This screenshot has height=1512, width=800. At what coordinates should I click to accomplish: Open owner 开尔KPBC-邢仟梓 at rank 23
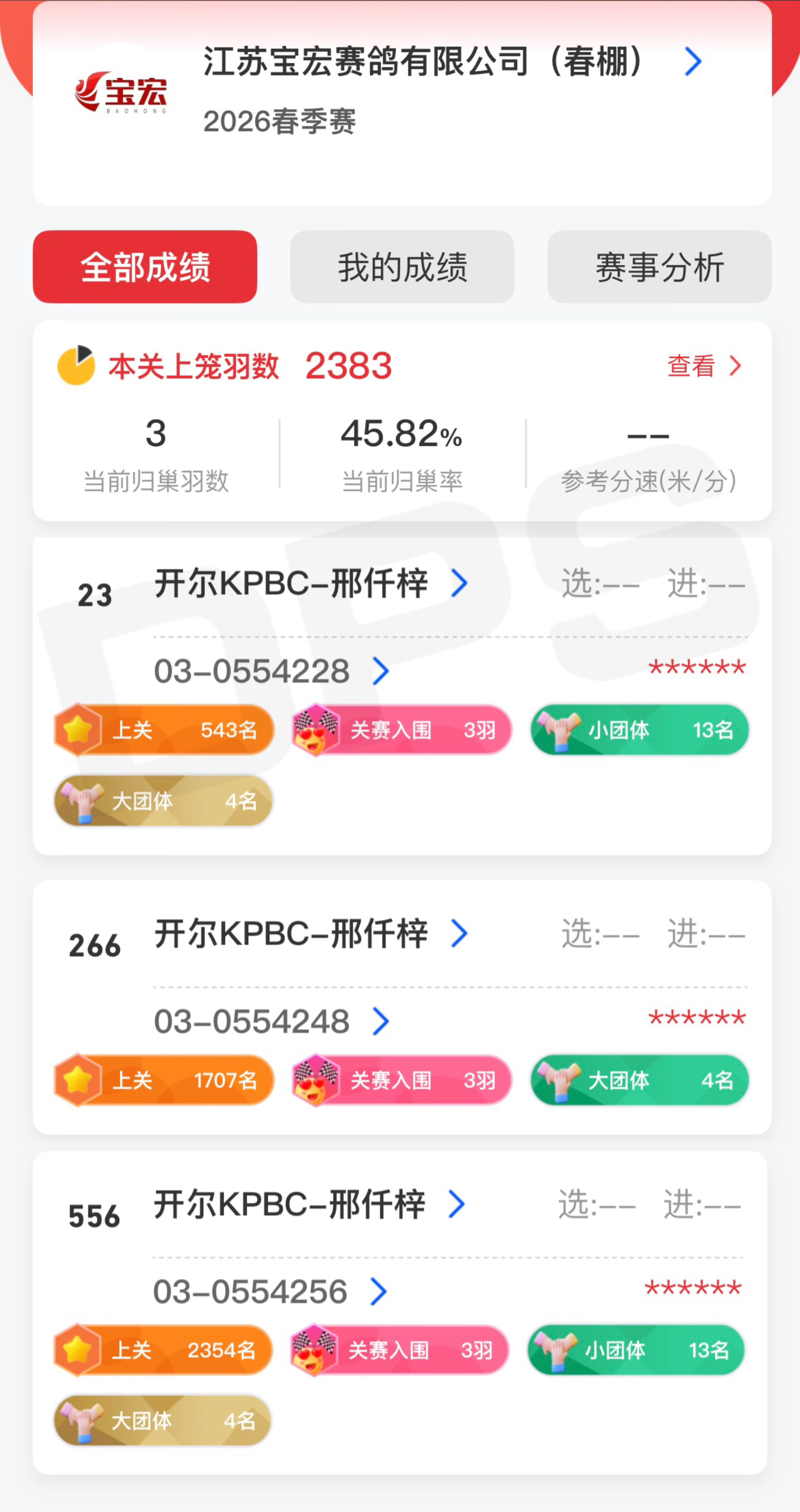coord(311,584)
